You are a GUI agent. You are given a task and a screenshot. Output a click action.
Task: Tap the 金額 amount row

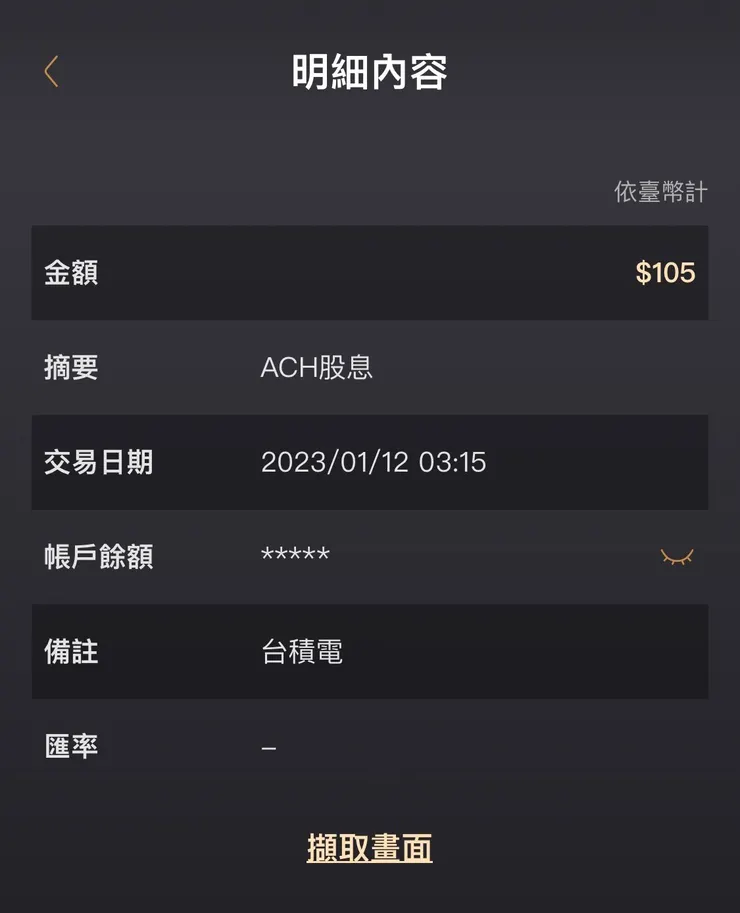click(70, 272)
